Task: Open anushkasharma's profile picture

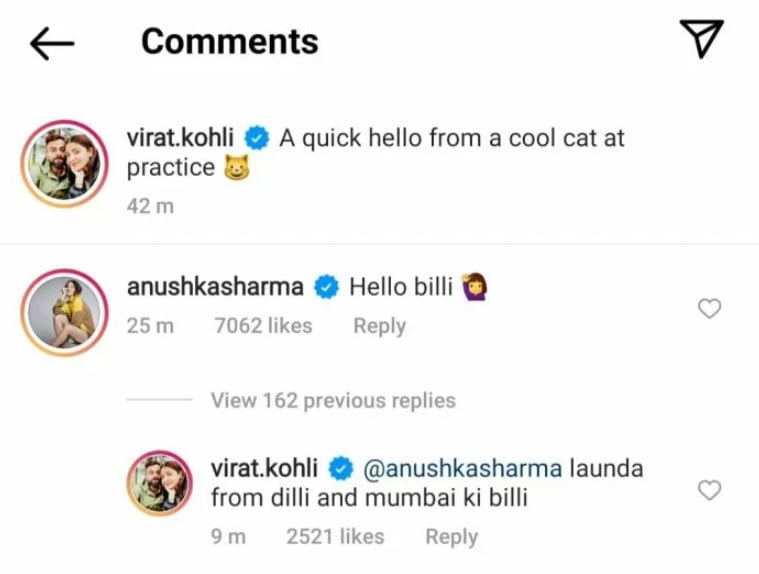Action: (x=64, y=312)
